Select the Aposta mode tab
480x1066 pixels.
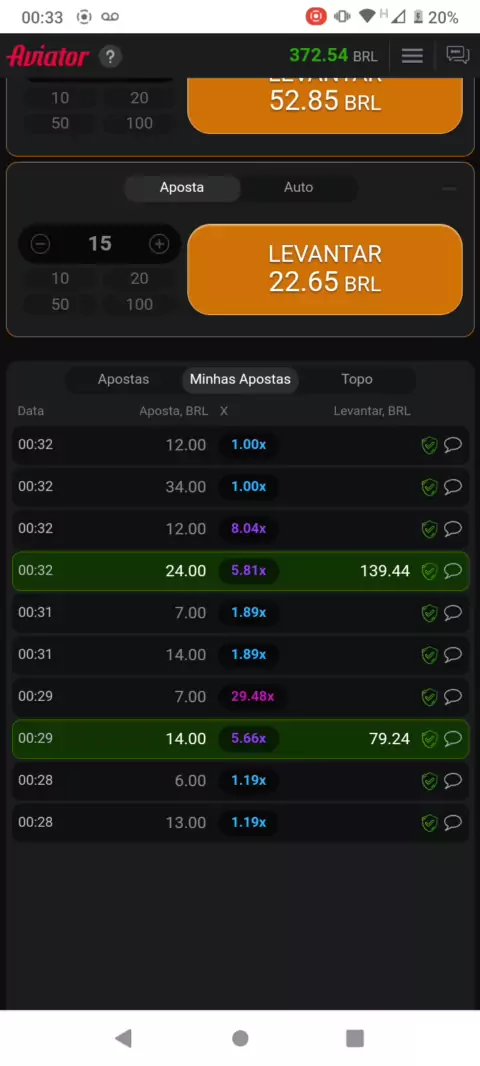click(x=182, y=188)
